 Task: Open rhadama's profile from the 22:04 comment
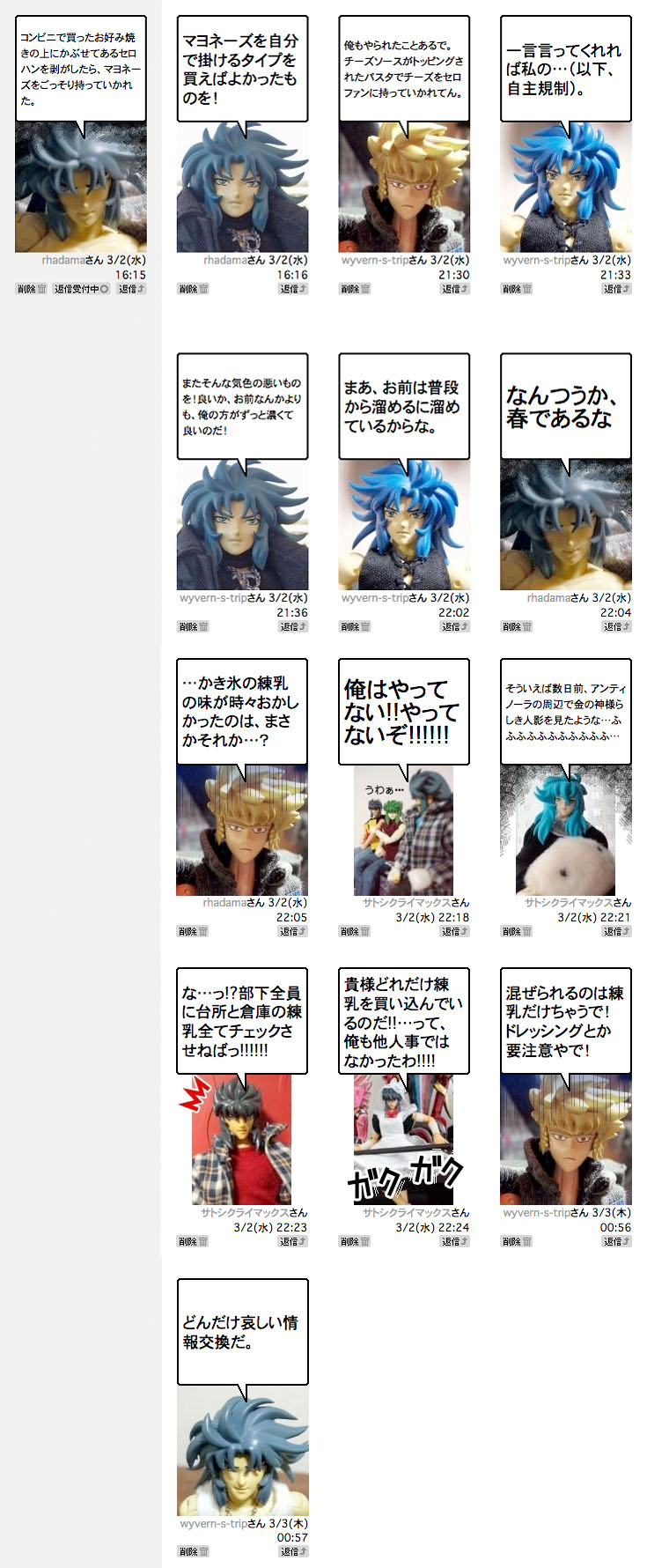[x=548, y=598]
